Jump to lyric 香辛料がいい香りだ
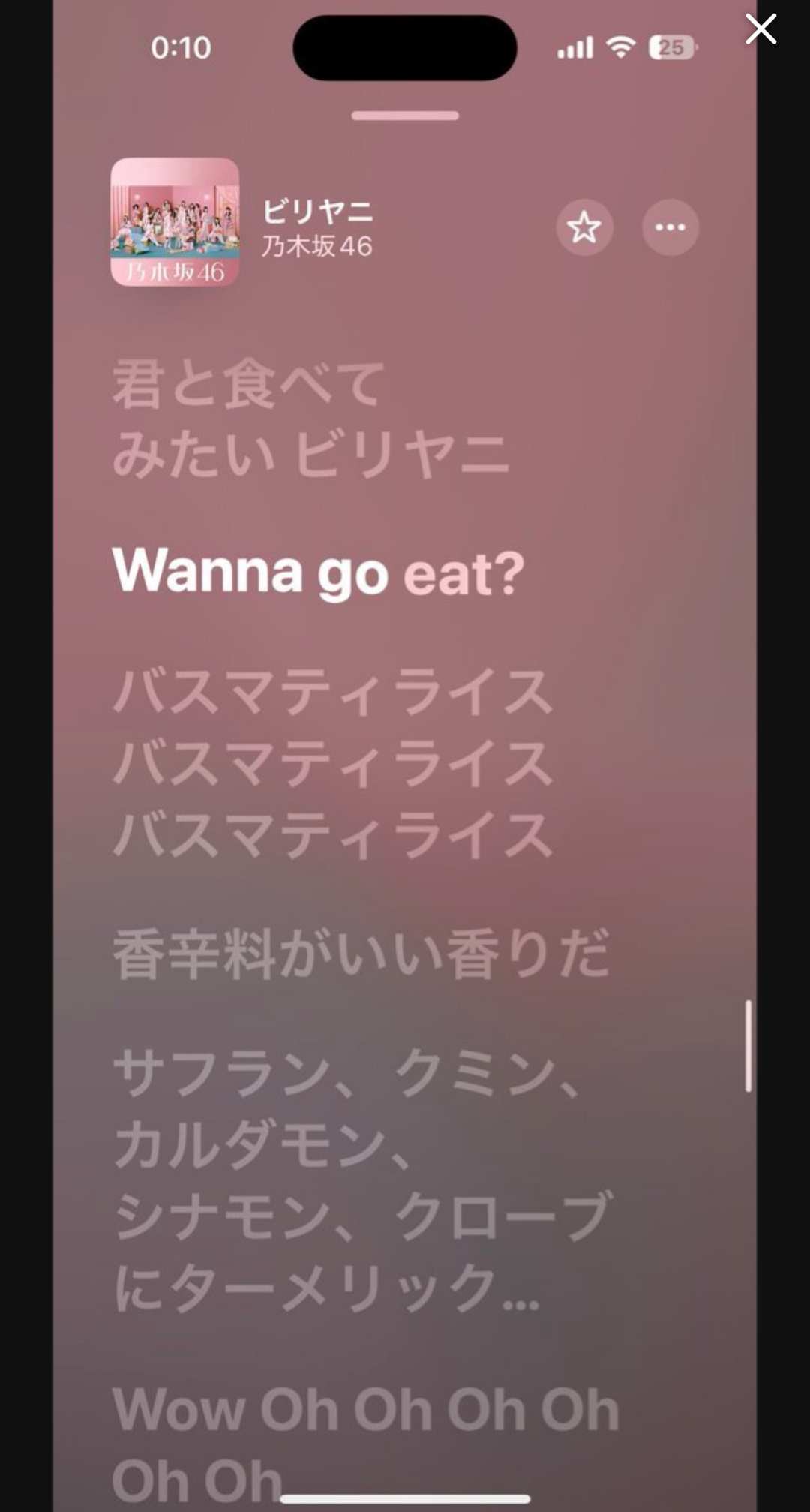 [361, 954]
